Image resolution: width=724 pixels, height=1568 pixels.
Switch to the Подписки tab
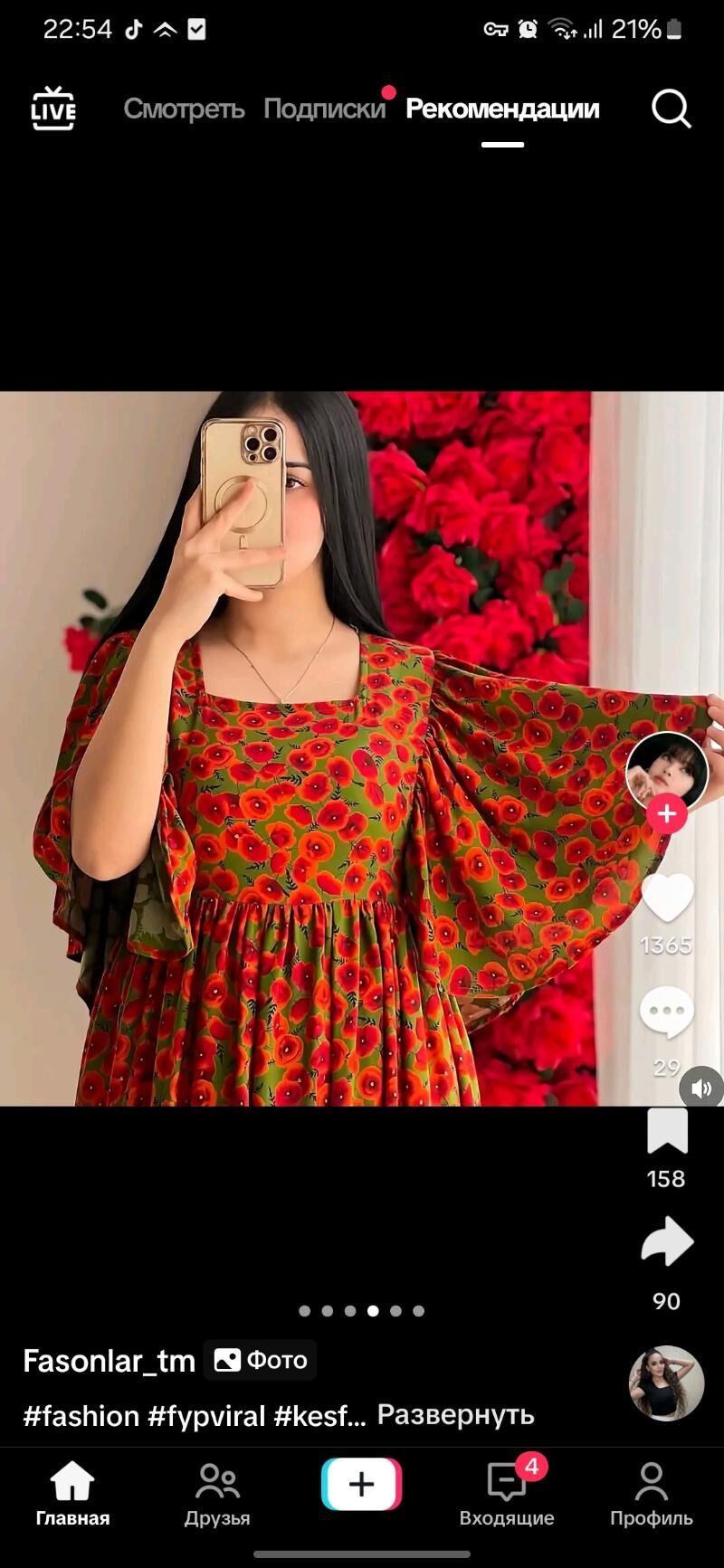324,109
